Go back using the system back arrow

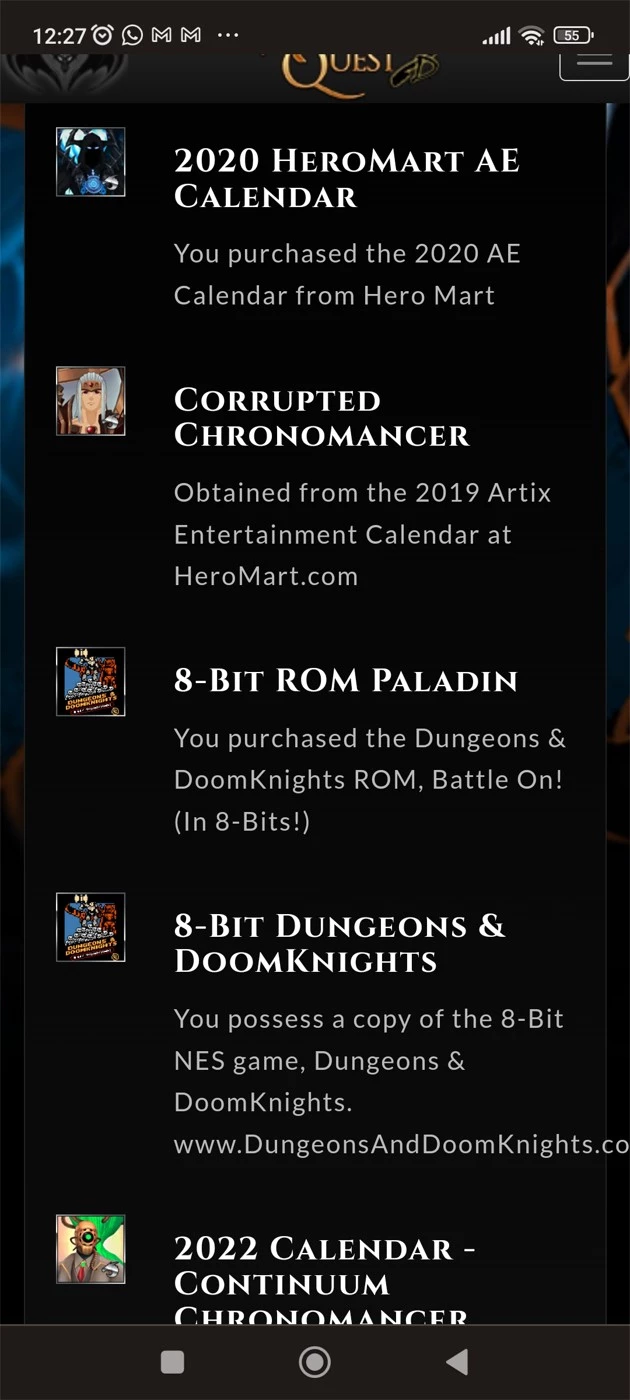click(457, 1361)
